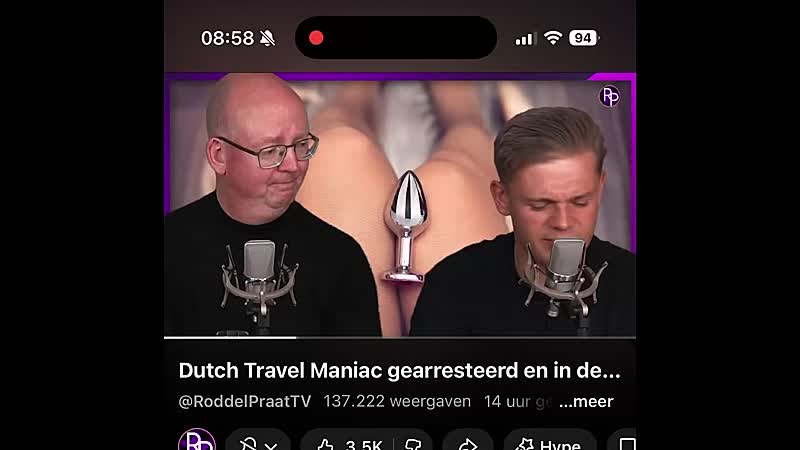Open the notification bell dropdown for the channel
This screenshot has height=450, width=800.
coord(257,444)
